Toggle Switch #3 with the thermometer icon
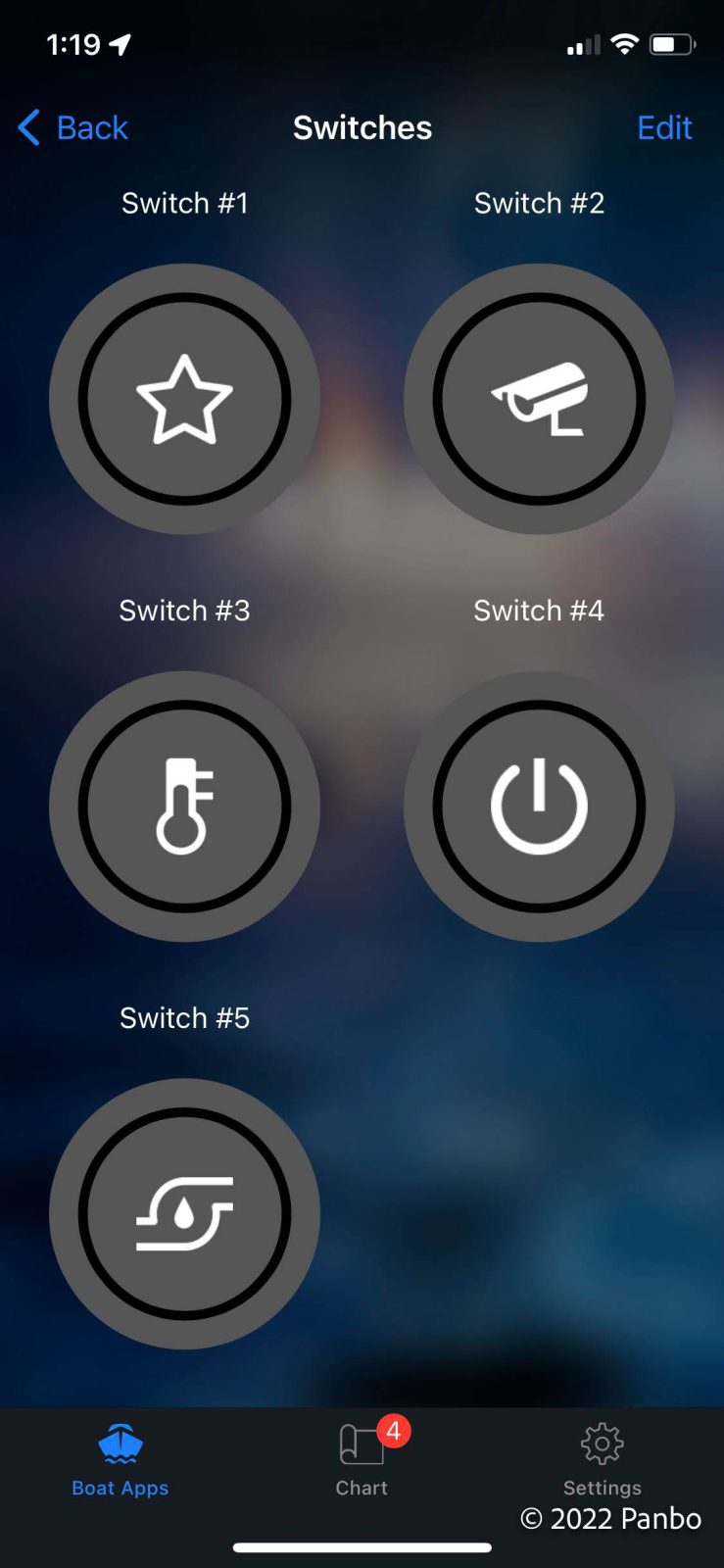 pos(184,807)
